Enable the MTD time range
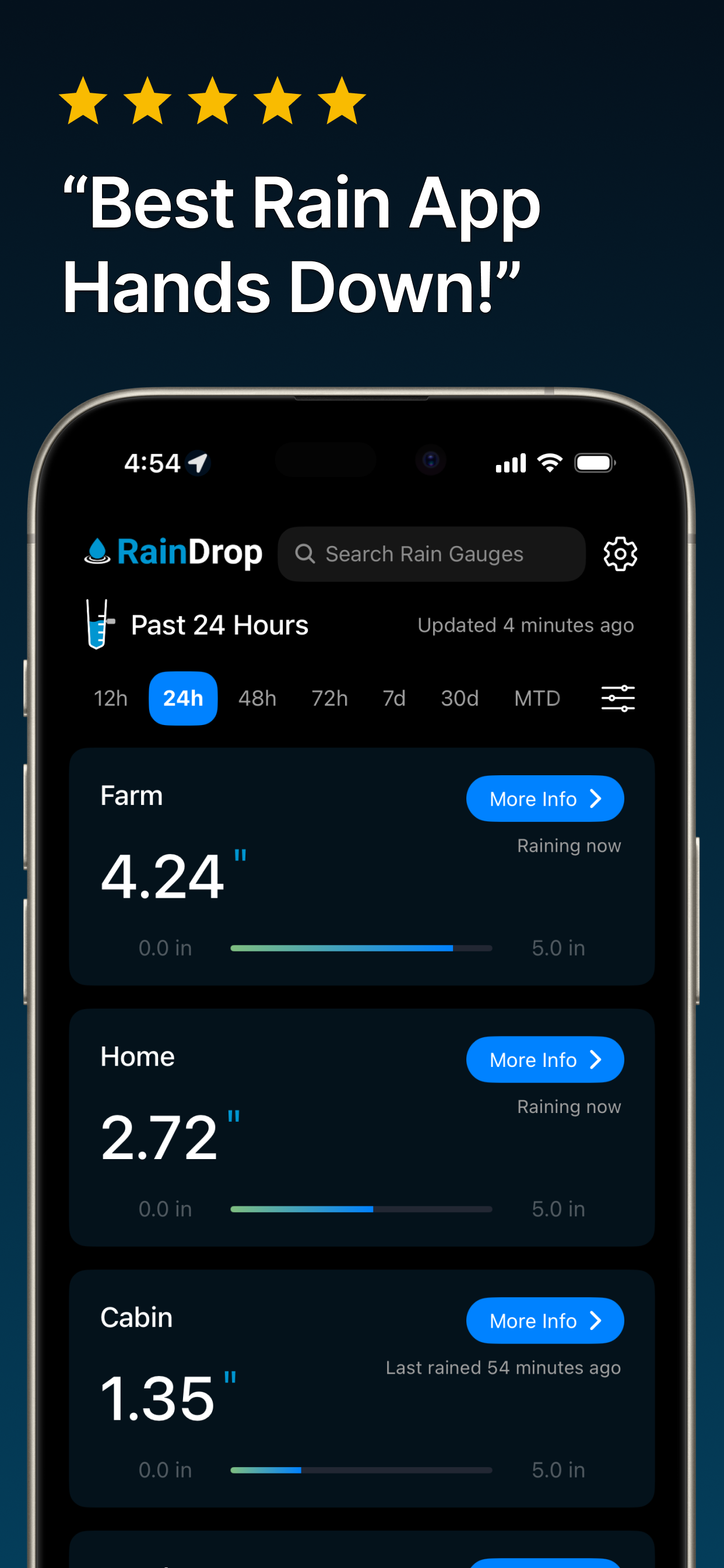Image resolution: width=724 pixels, height=1568 pixels. 537,699
